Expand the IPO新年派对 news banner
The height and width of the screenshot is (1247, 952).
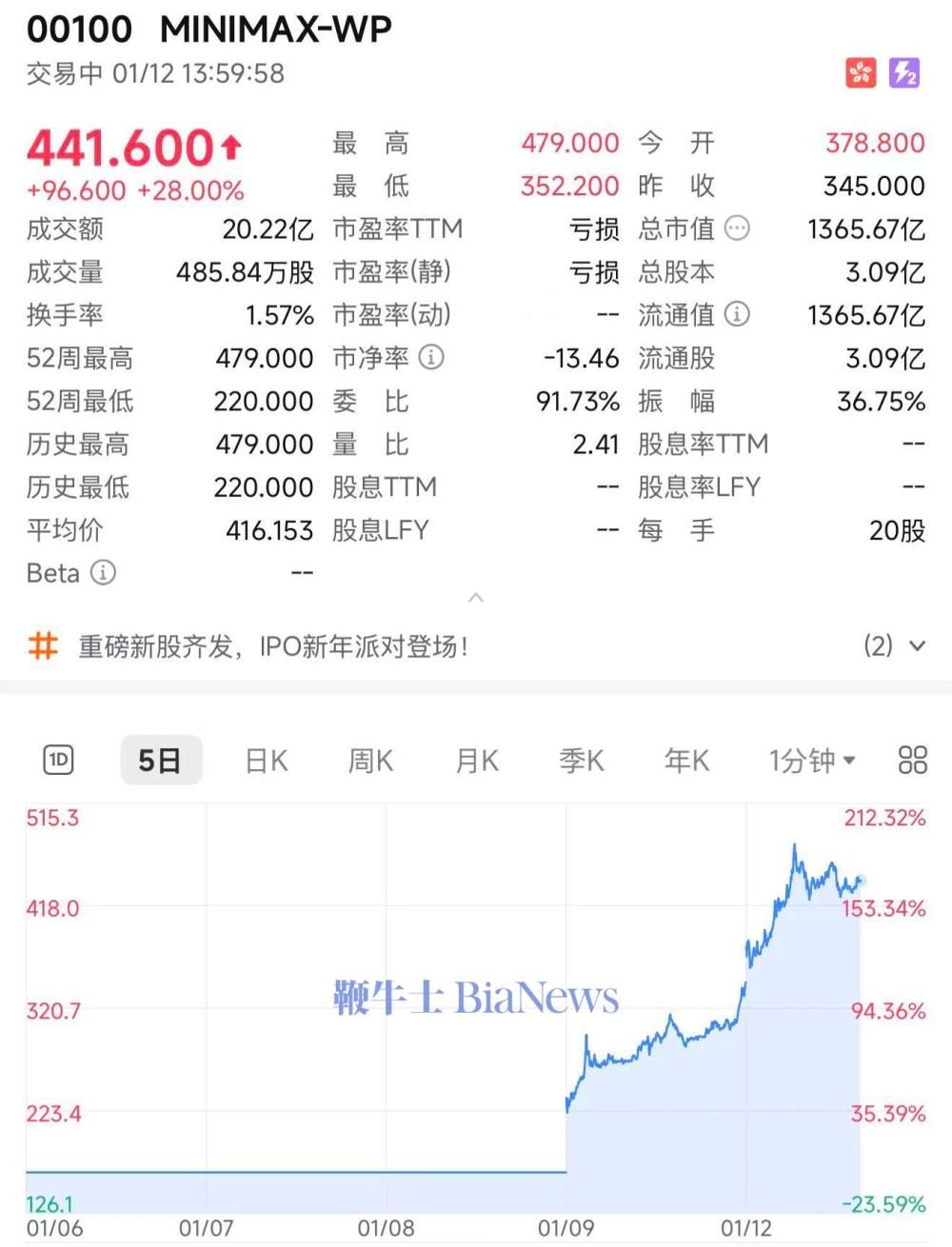(x=917, y=646)
